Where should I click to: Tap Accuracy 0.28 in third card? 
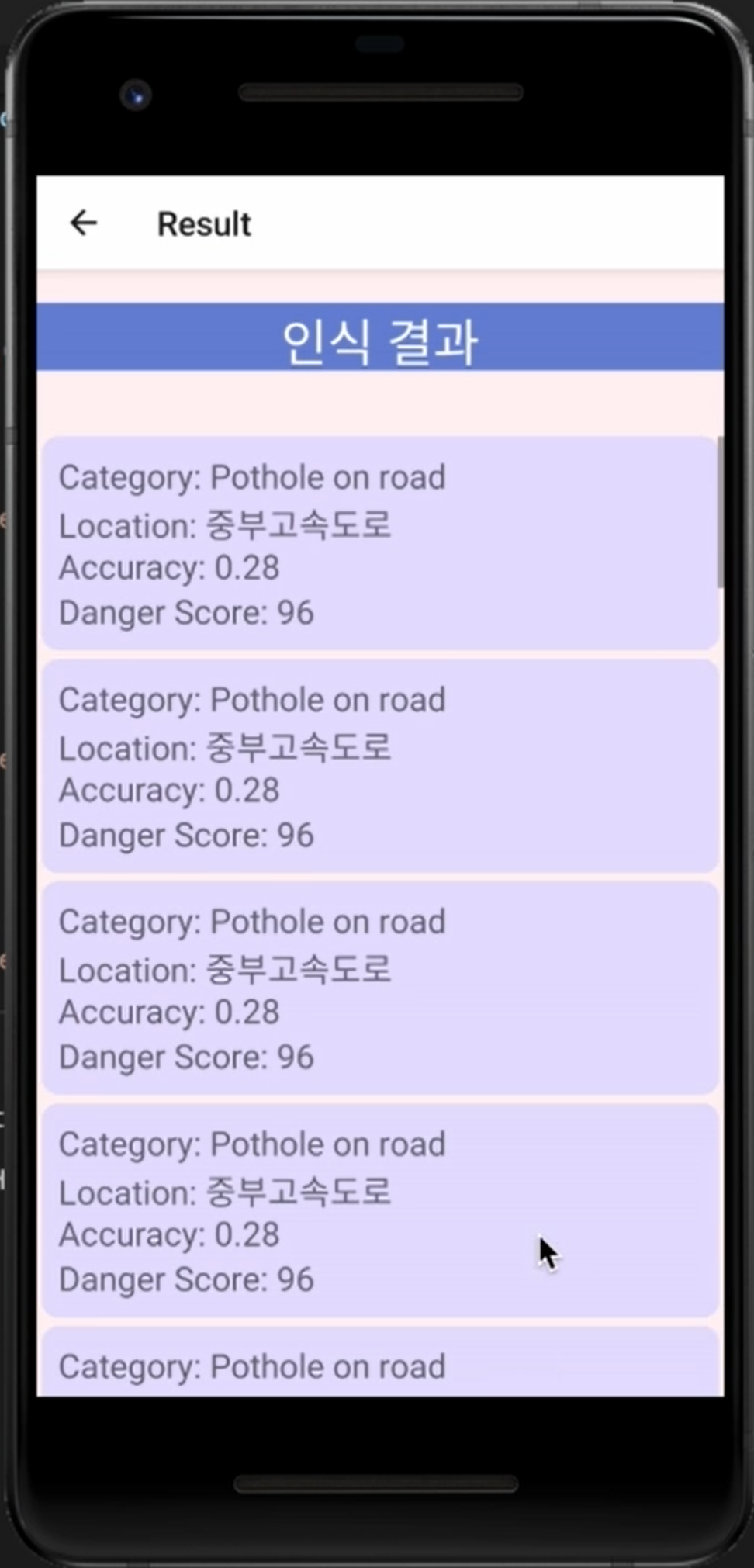pyautogui.click(x=169, y=1012)
